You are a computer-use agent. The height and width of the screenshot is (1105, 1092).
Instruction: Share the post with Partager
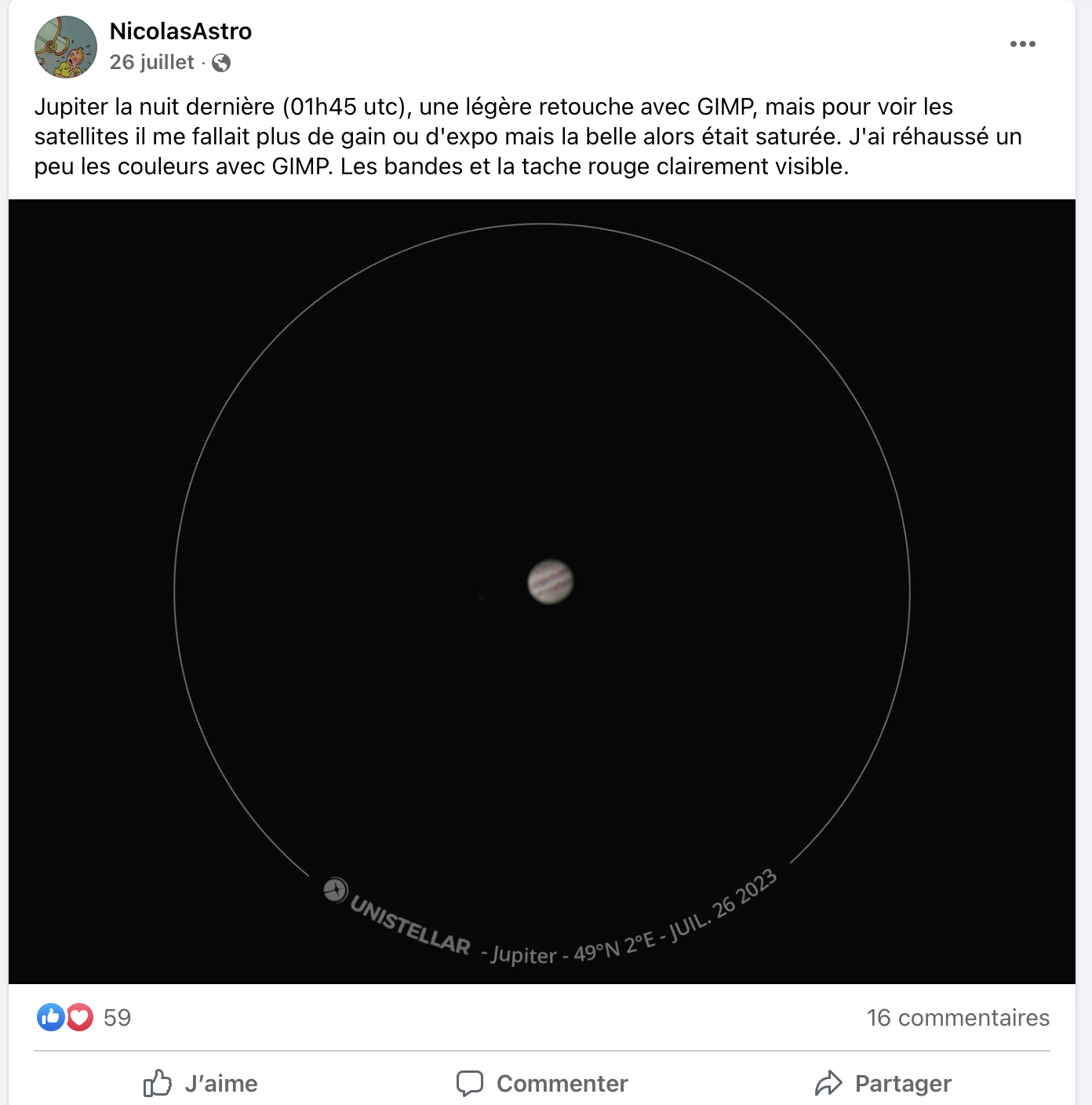(x=883, y=1083)
